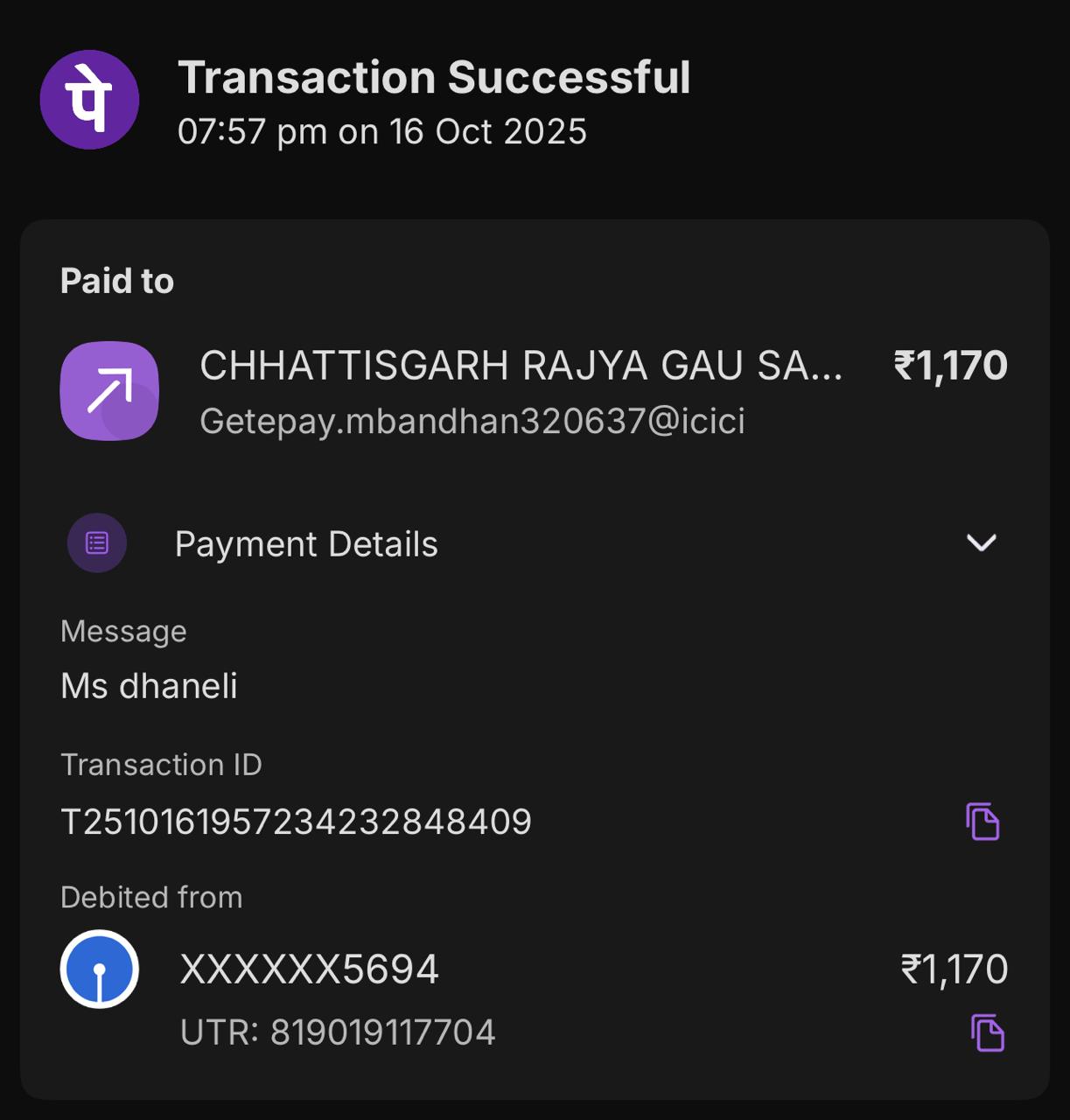The image size is (1070, 1120).
Task: Copy the UTR number
Action: pyautogui.click(x=988, y=1032)
